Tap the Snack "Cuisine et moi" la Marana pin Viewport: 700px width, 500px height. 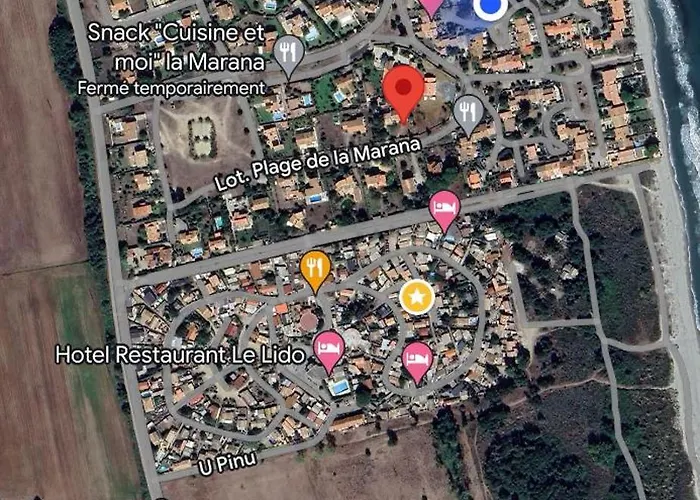pos(289,52)
